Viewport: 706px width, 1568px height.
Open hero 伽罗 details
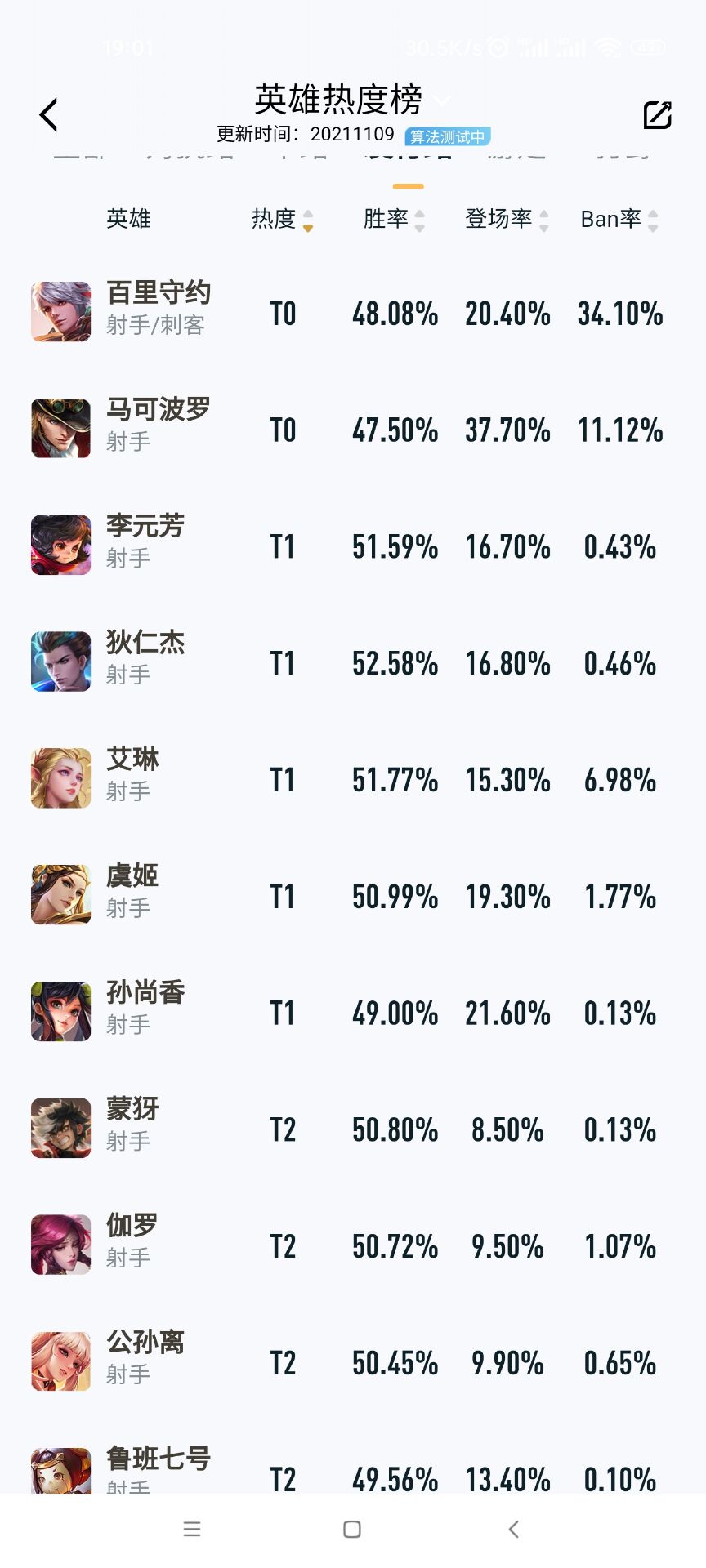click(x=132, y=1245)
